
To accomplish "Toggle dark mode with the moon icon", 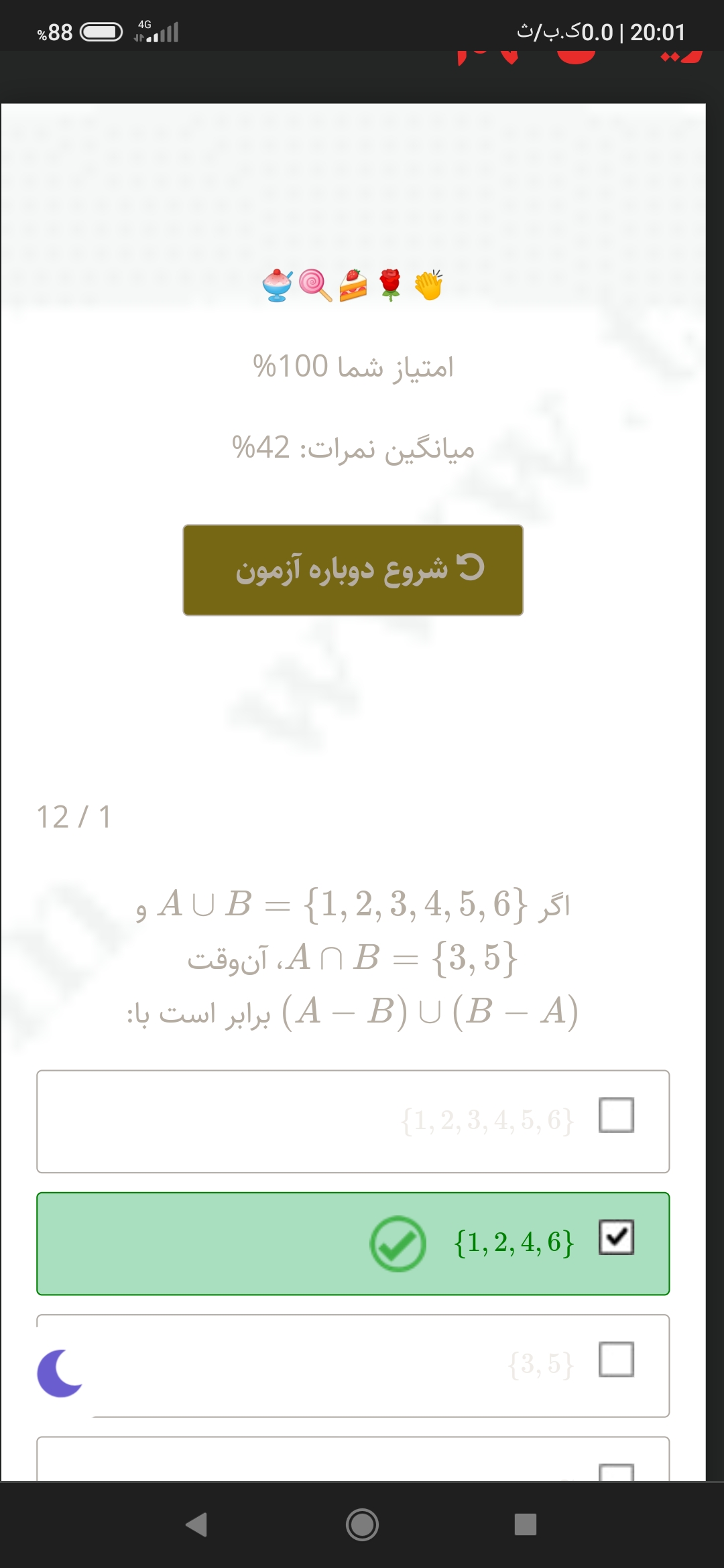I will pos(60,1373).
